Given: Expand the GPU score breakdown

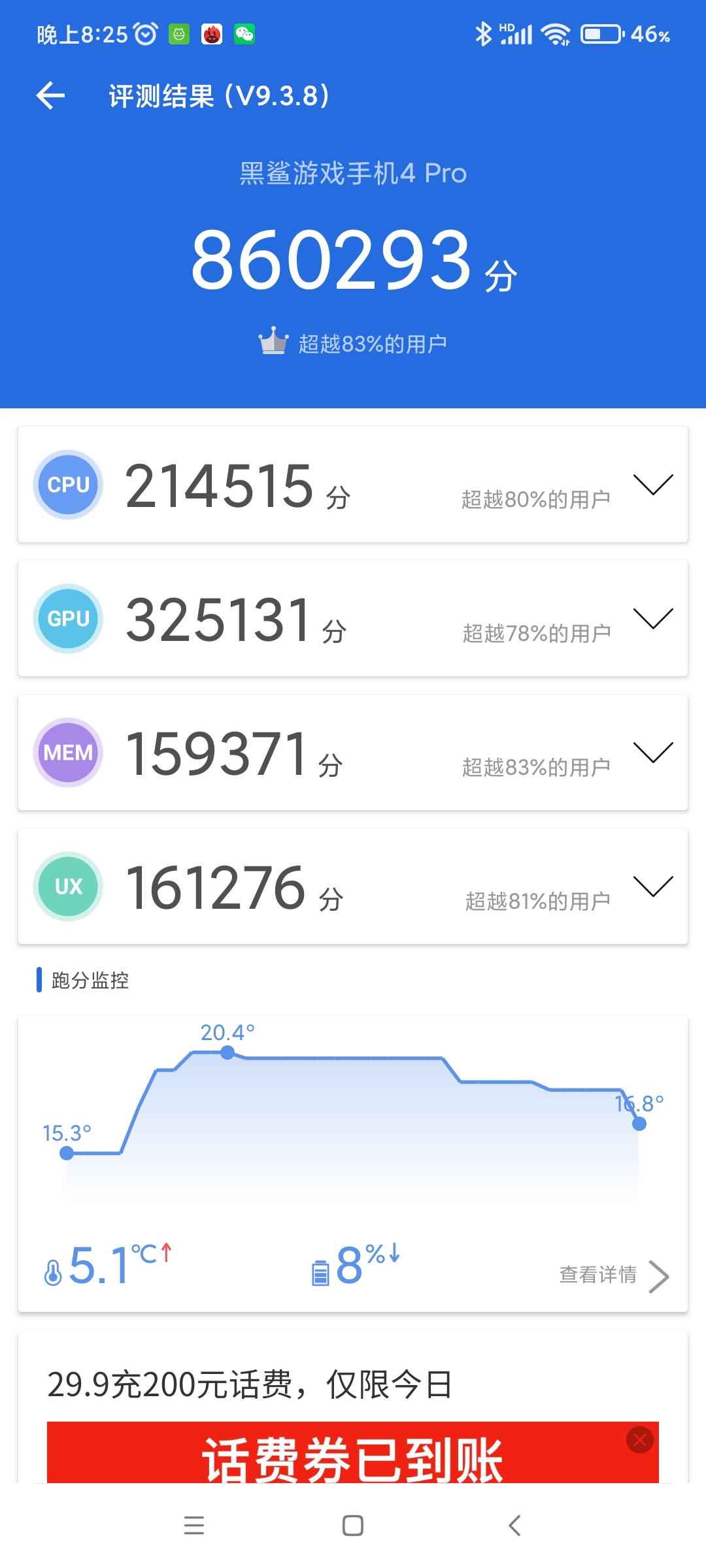Looking at the screenshot, I should (653, 619).
